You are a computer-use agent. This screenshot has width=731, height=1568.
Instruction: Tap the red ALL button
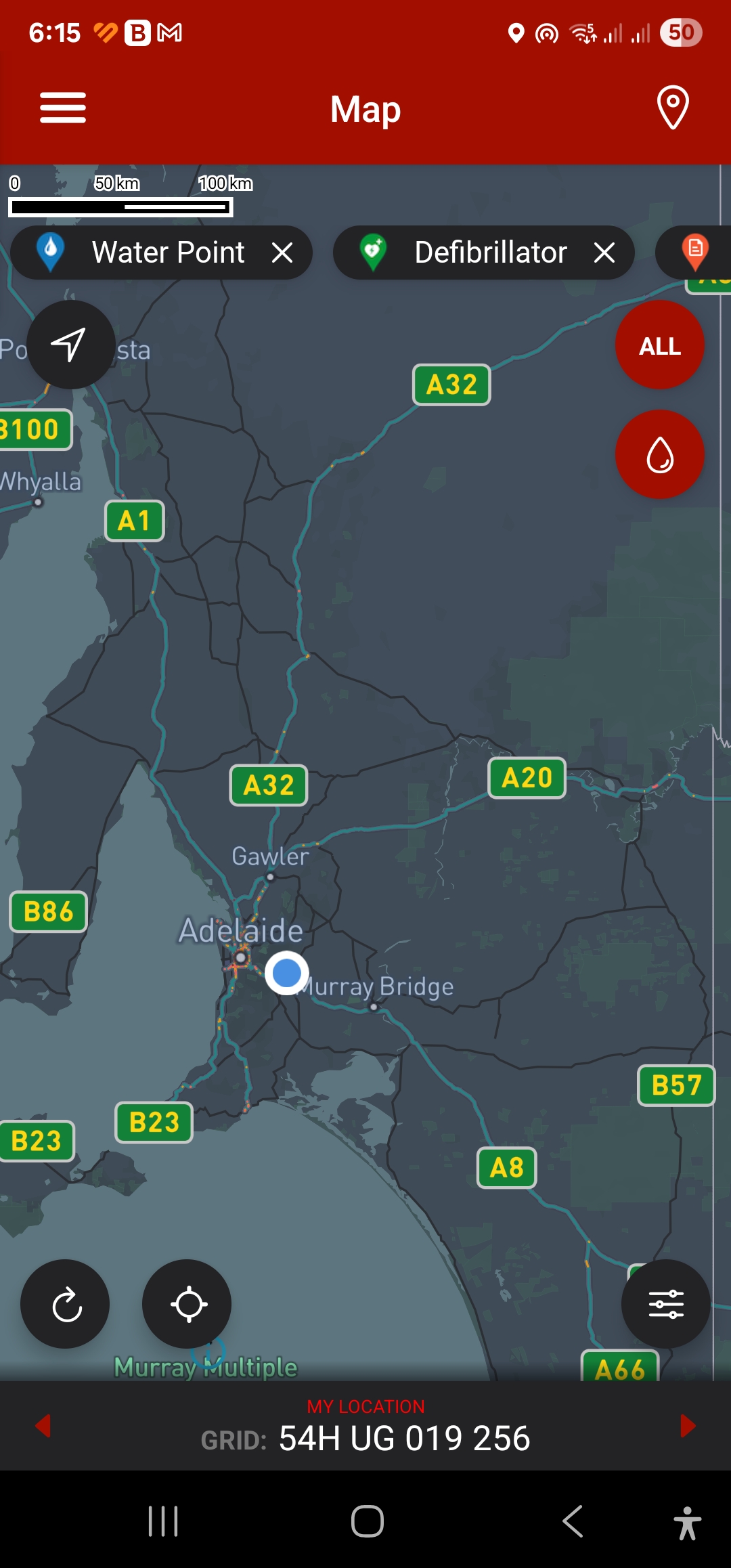coord(660,346)
